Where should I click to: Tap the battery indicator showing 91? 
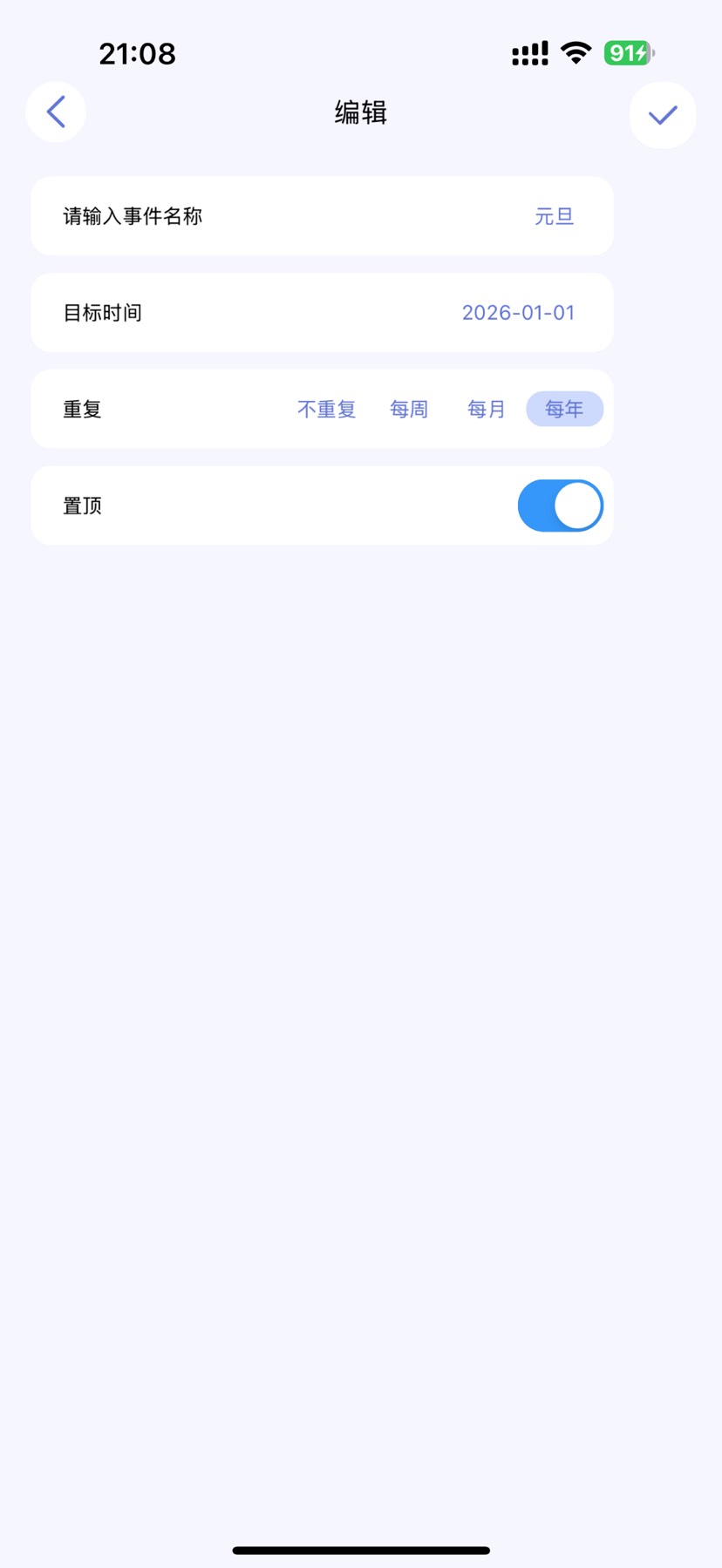625,53
